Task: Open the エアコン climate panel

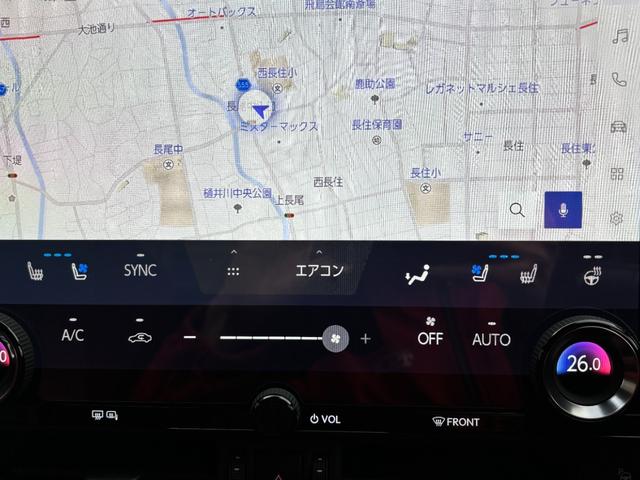Action: pyautogui.click(x=319, y=271)
